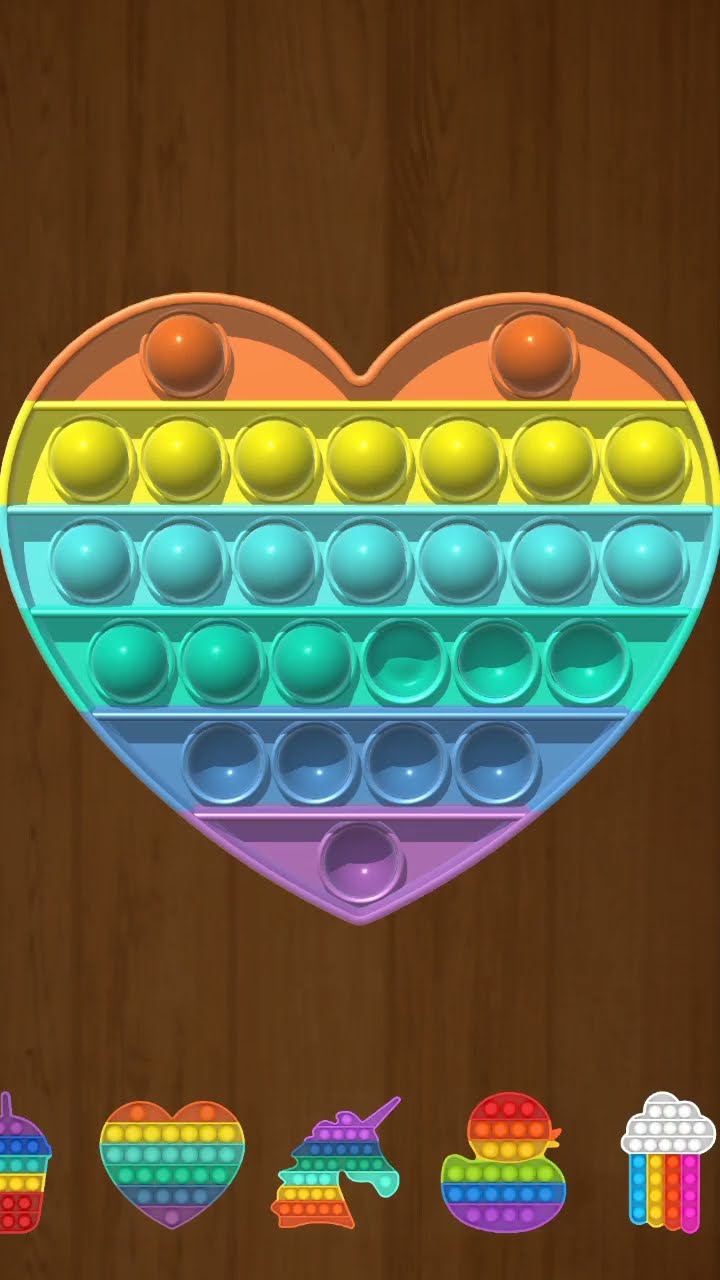Pop the middle yellow bubble
Screen dimensions: 720x1280
pos(369,459)
